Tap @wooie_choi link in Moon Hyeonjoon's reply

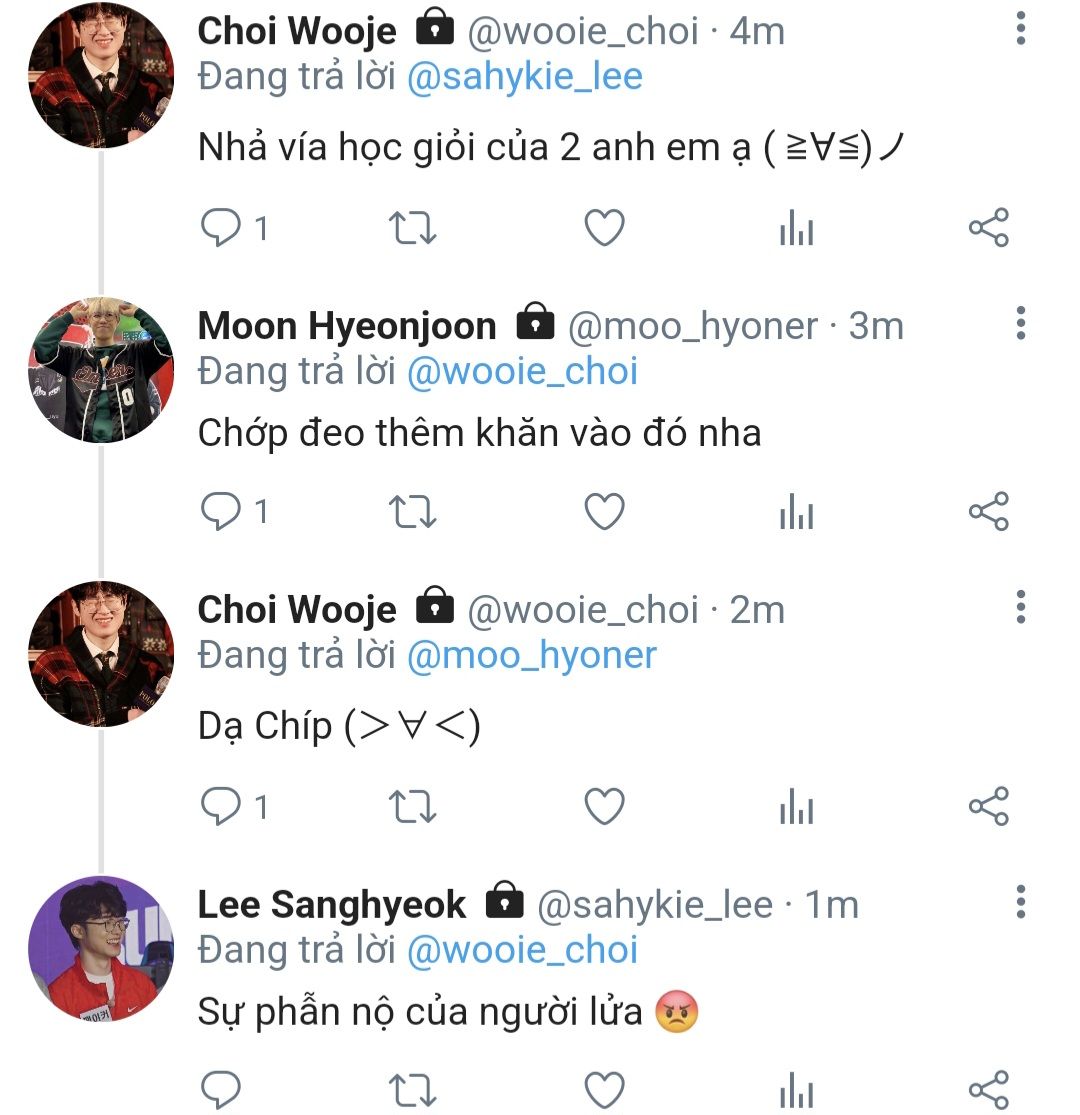click(x=521, y=371)
